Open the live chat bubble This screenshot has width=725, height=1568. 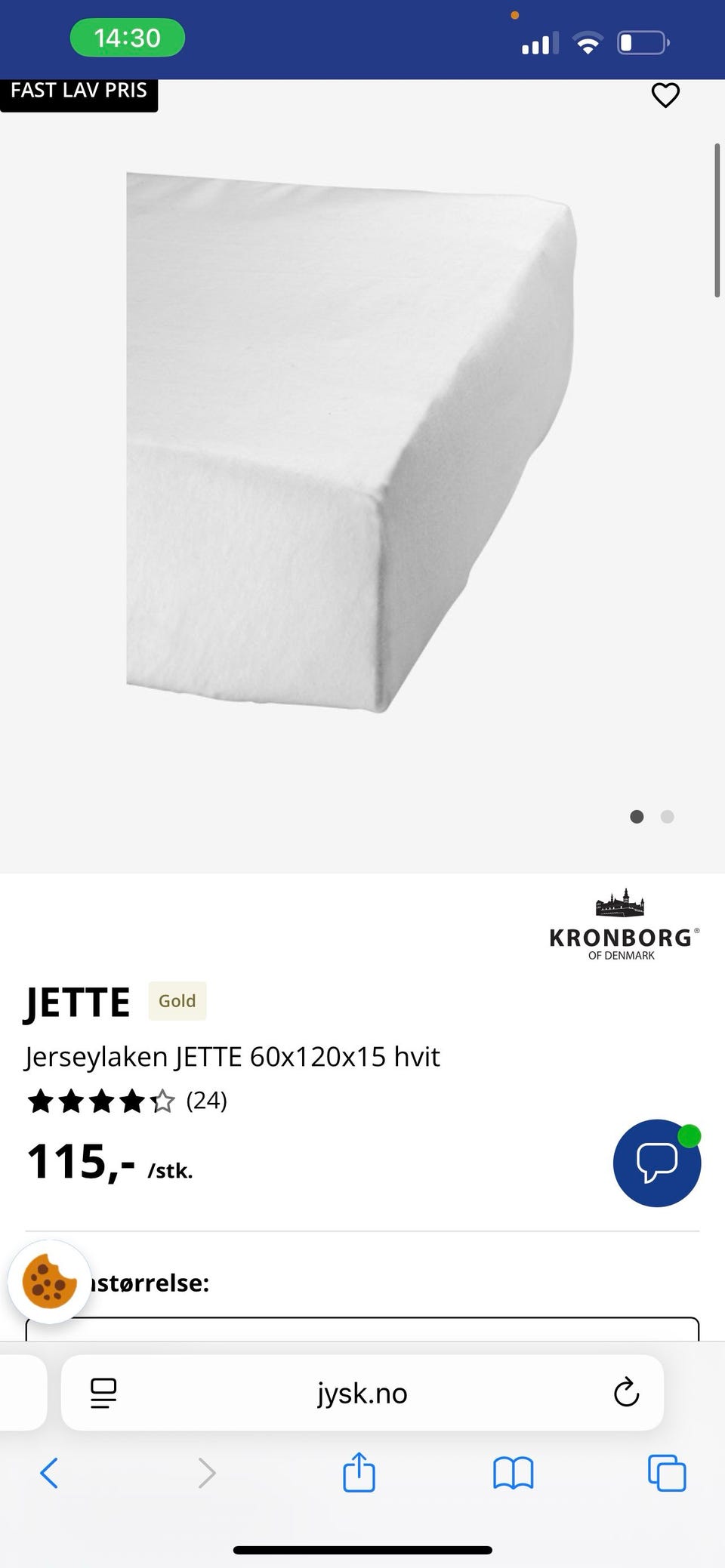tap(657, 1163)
